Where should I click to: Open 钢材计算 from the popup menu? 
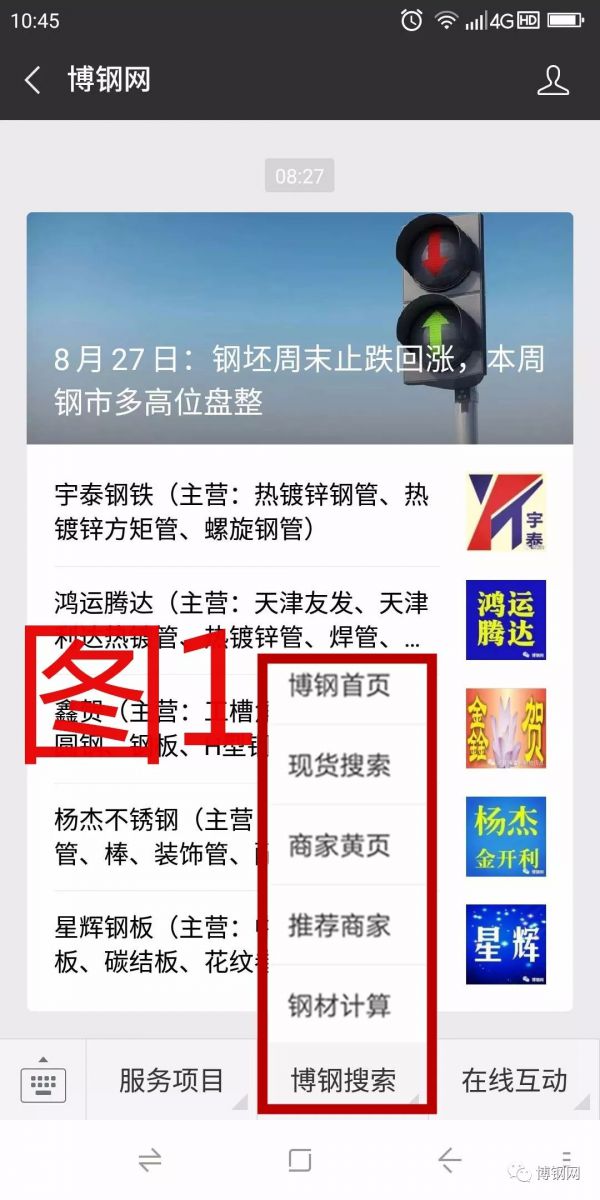(340, 1005)
